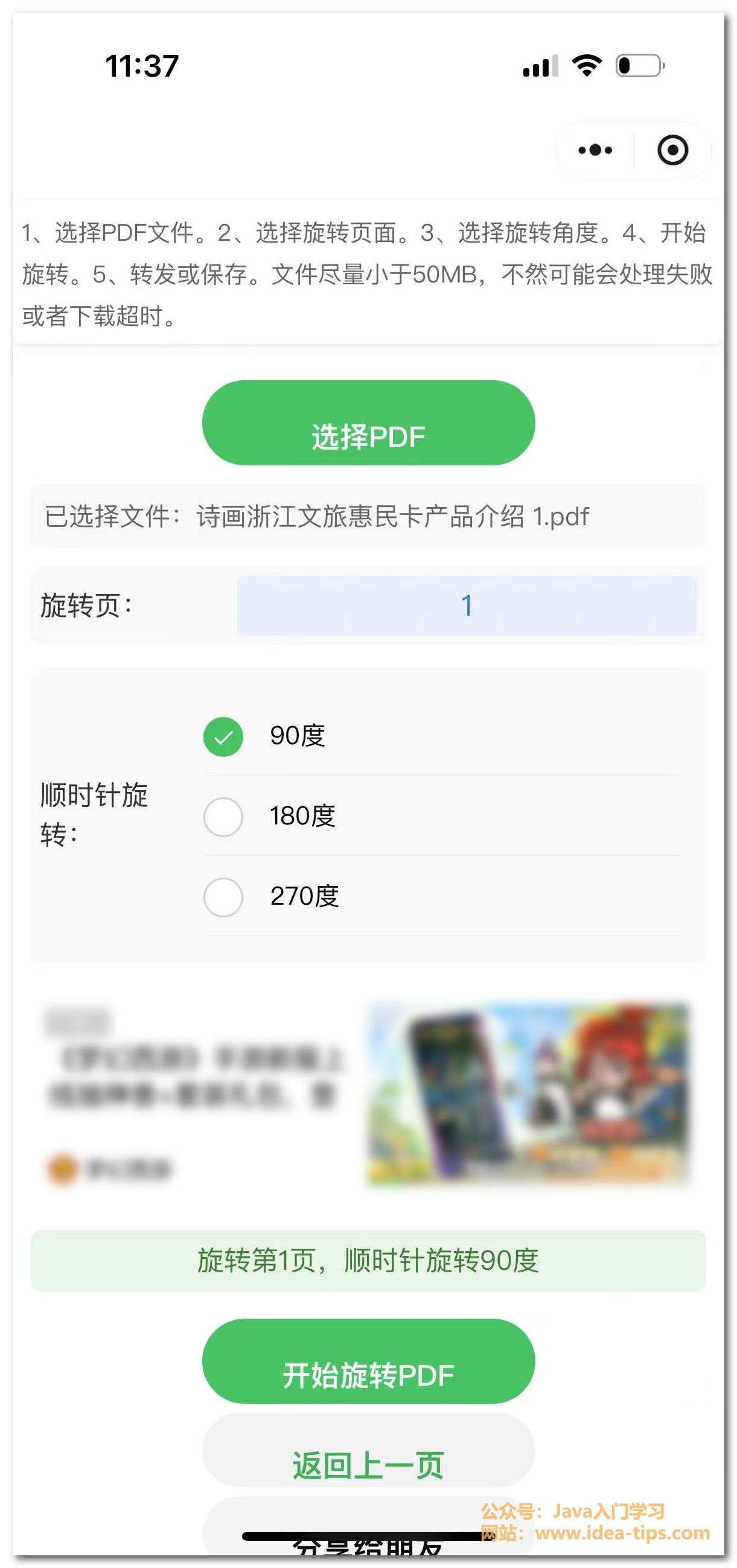Return via 返回上一页 entry
The width and height of the screenshot is (737, 1568).
[x=368, y=1464]
